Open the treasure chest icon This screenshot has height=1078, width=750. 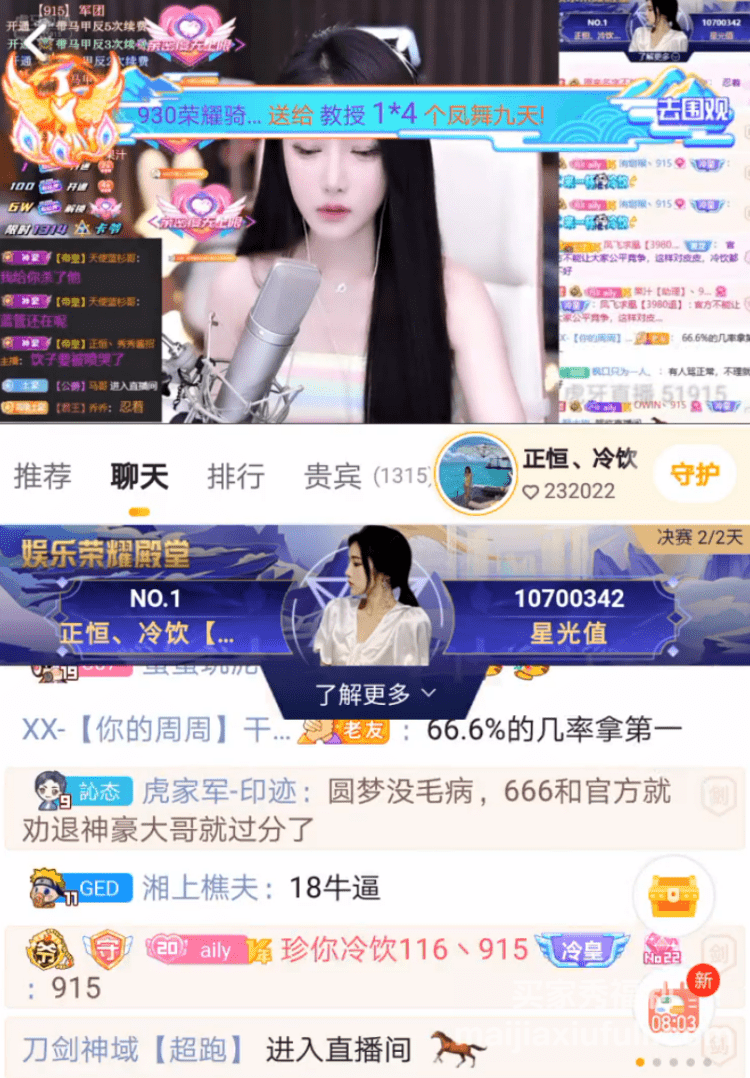tap(673, 895)
